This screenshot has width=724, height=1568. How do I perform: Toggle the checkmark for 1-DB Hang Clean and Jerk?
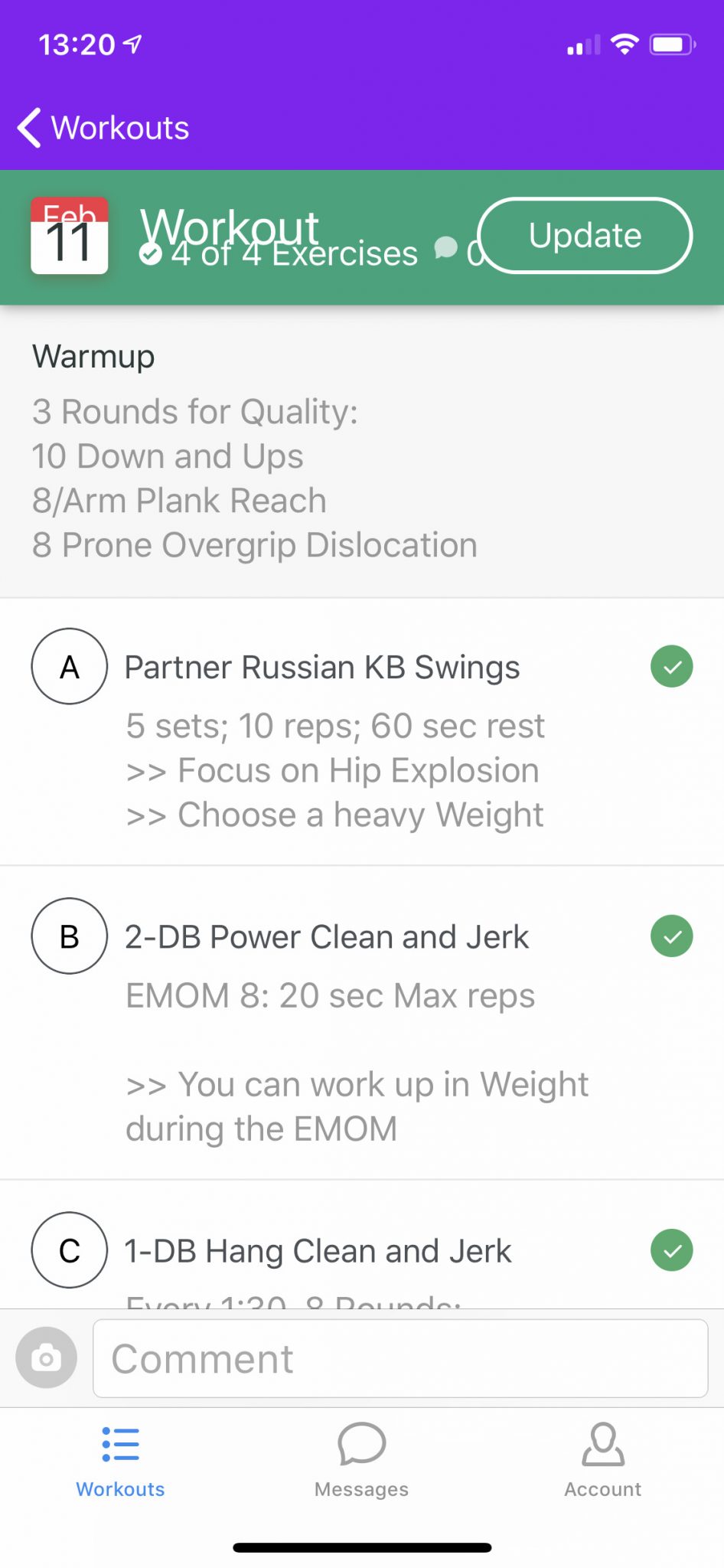672,1250
